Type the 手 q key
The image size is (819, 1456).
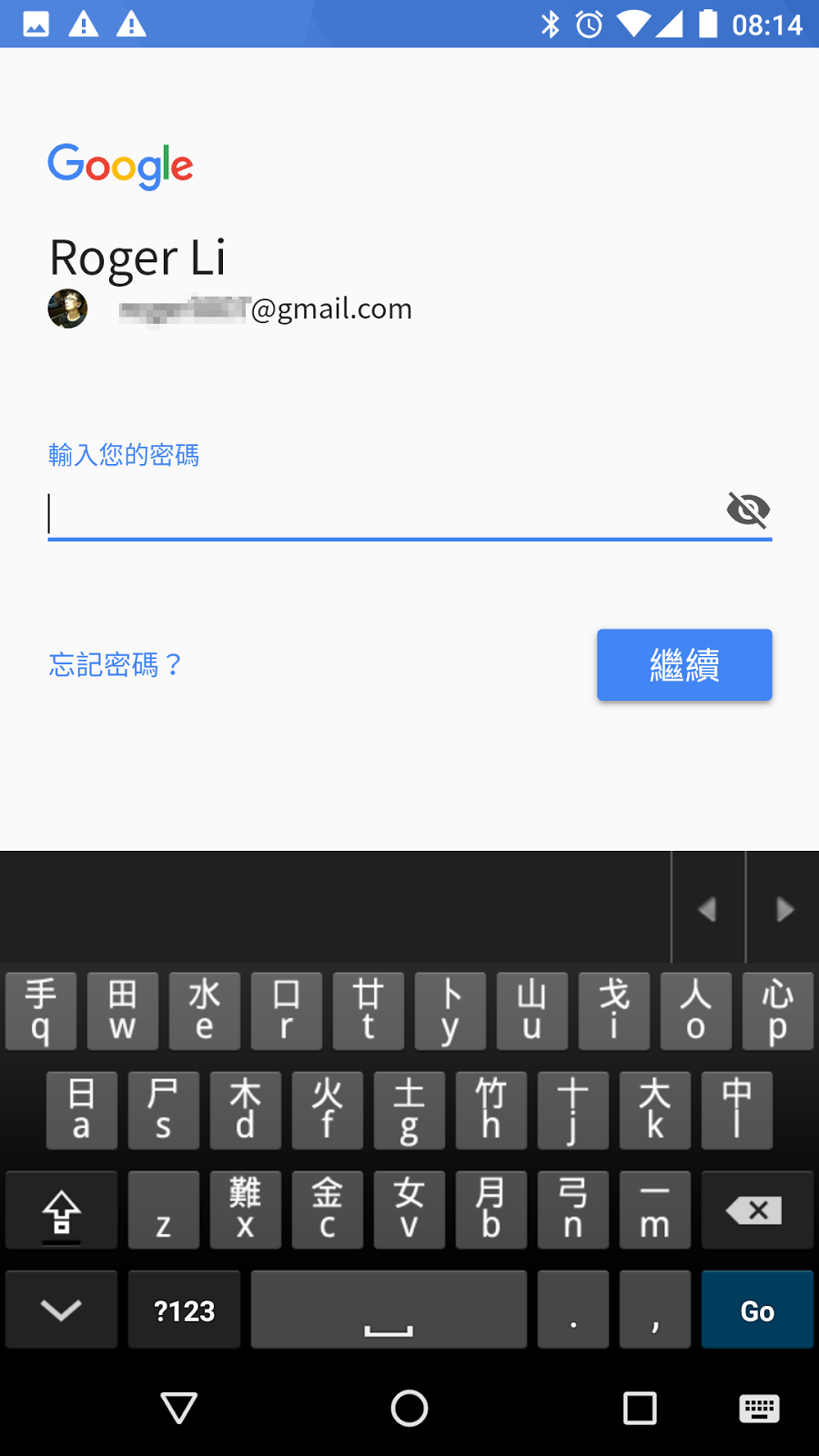tap(41, 1011)
